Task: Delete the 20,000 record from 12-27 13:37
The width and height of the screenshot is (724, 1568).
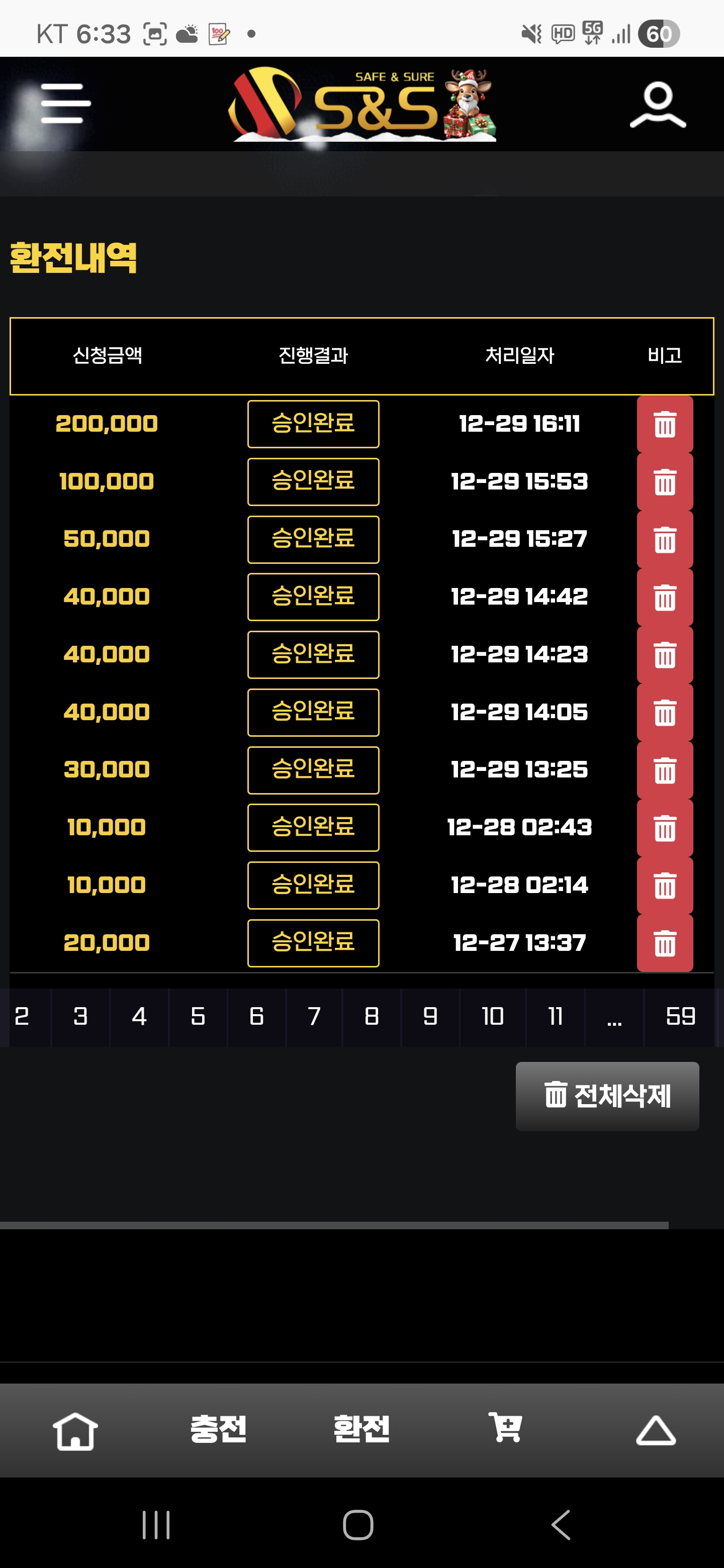Action: 664,943
